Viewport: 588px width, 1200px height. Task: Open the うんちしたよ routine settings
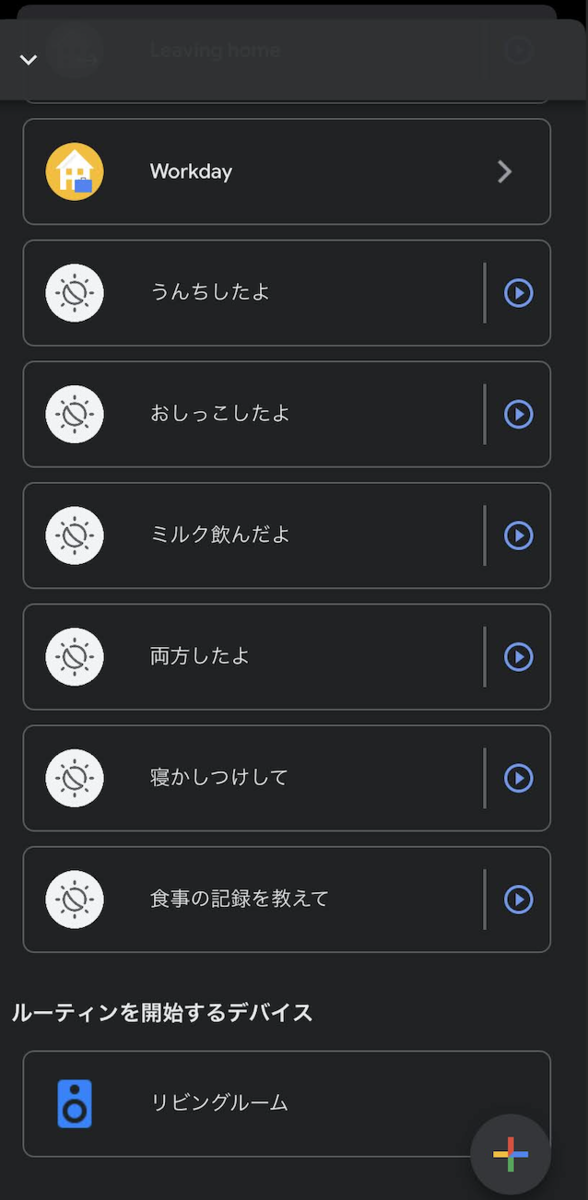[253, 293]
